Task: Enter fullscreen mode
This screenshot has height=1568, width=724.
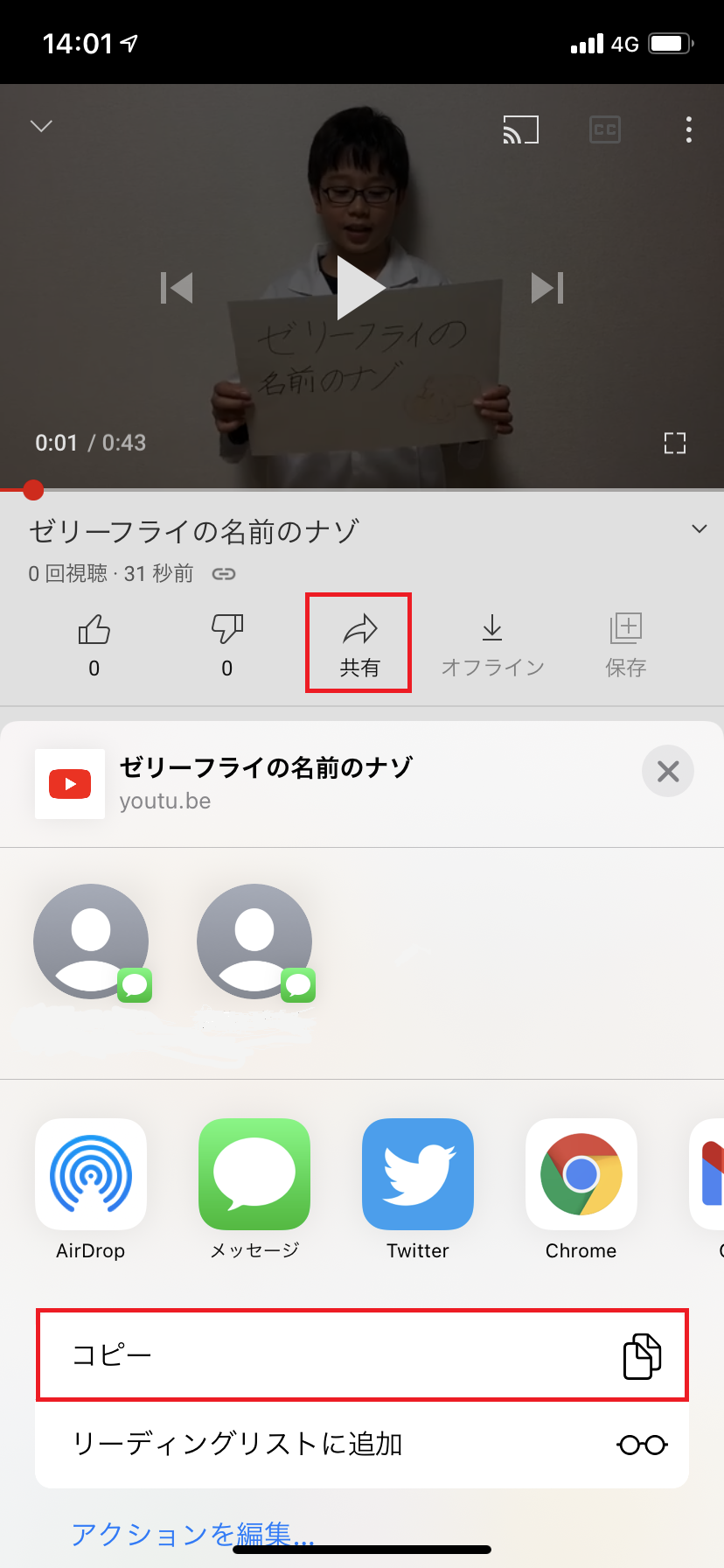Action: point(674,443)
